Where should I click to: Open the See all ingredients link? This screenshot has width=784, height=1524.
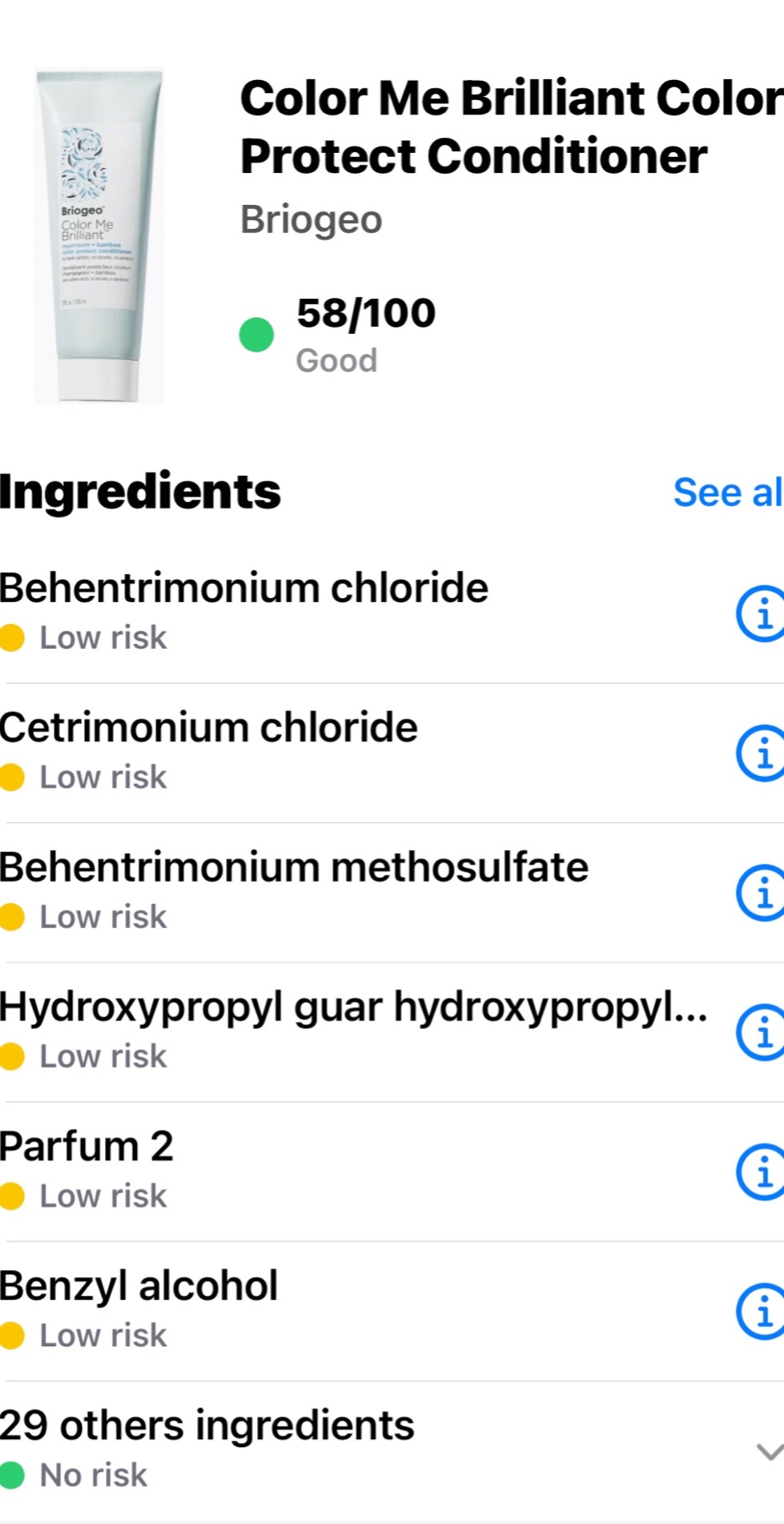click(728, 492)
